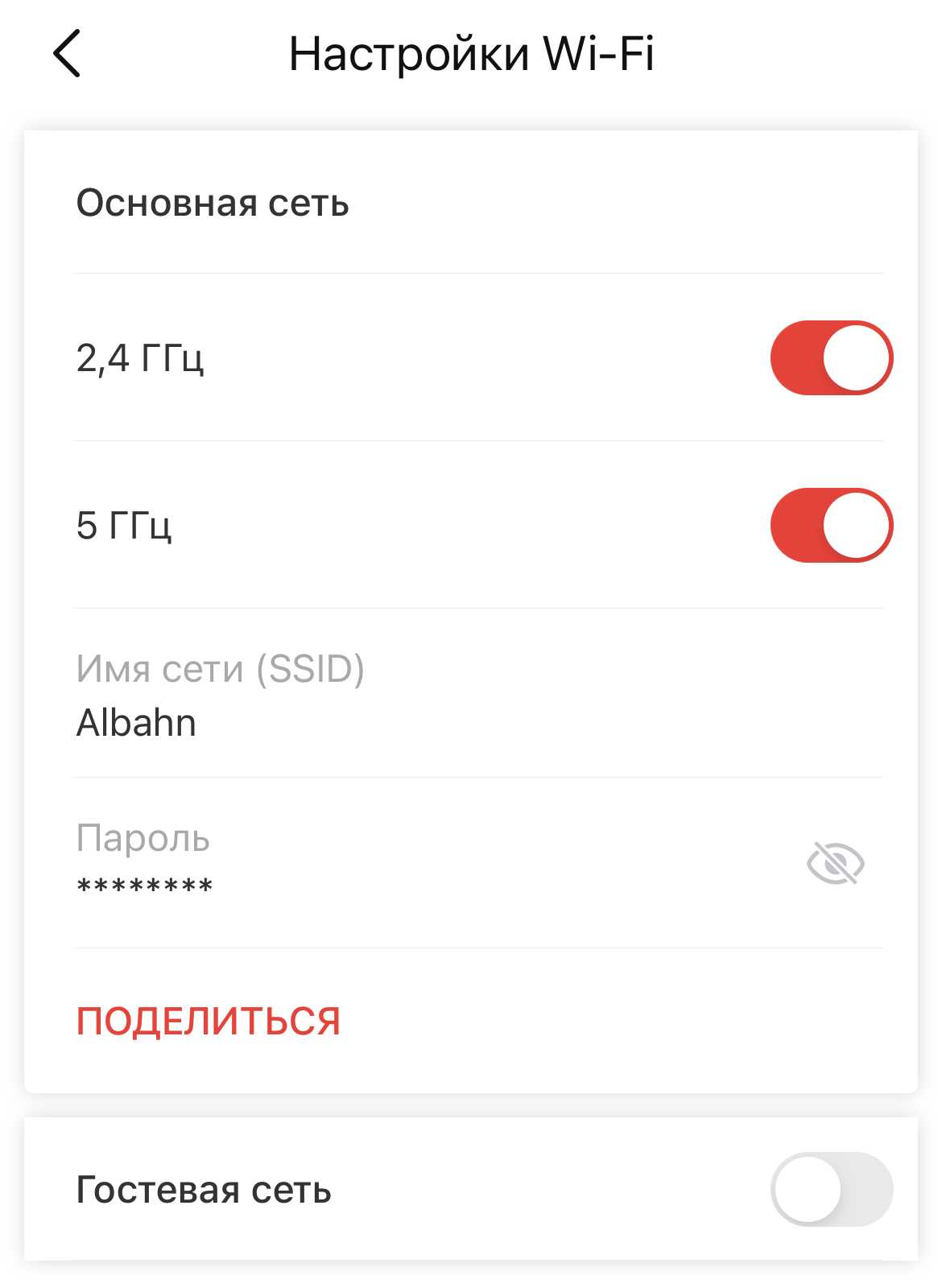The width and height of the screenshot is (942, 1288).
Task: Reveal the hidden Wi-Fi password
Action: click(835, 863)
